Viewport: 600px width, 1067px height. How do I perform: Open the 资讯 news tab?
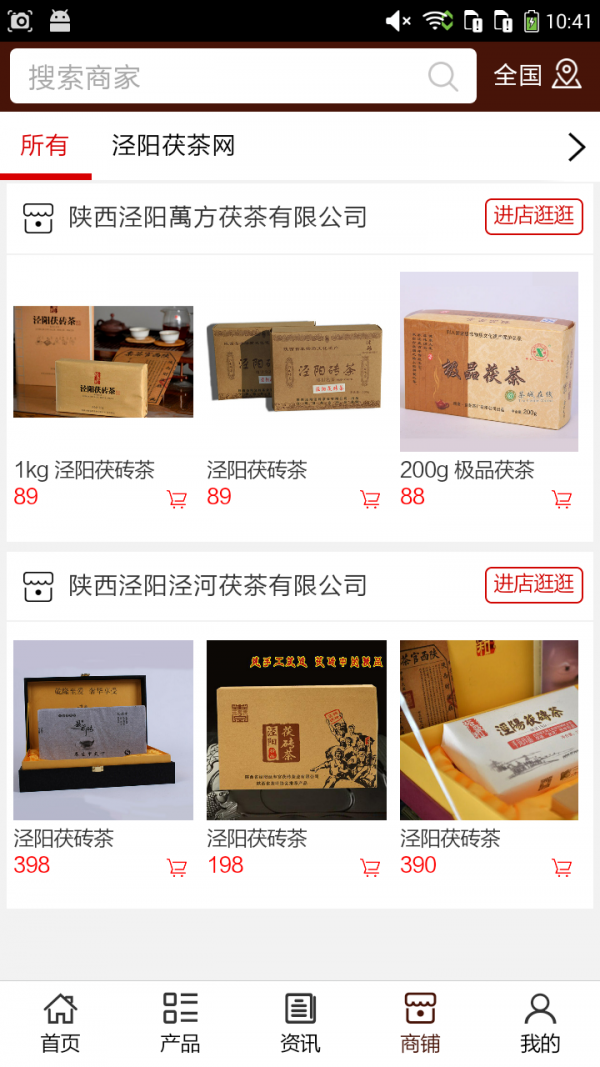[300, 1023]
